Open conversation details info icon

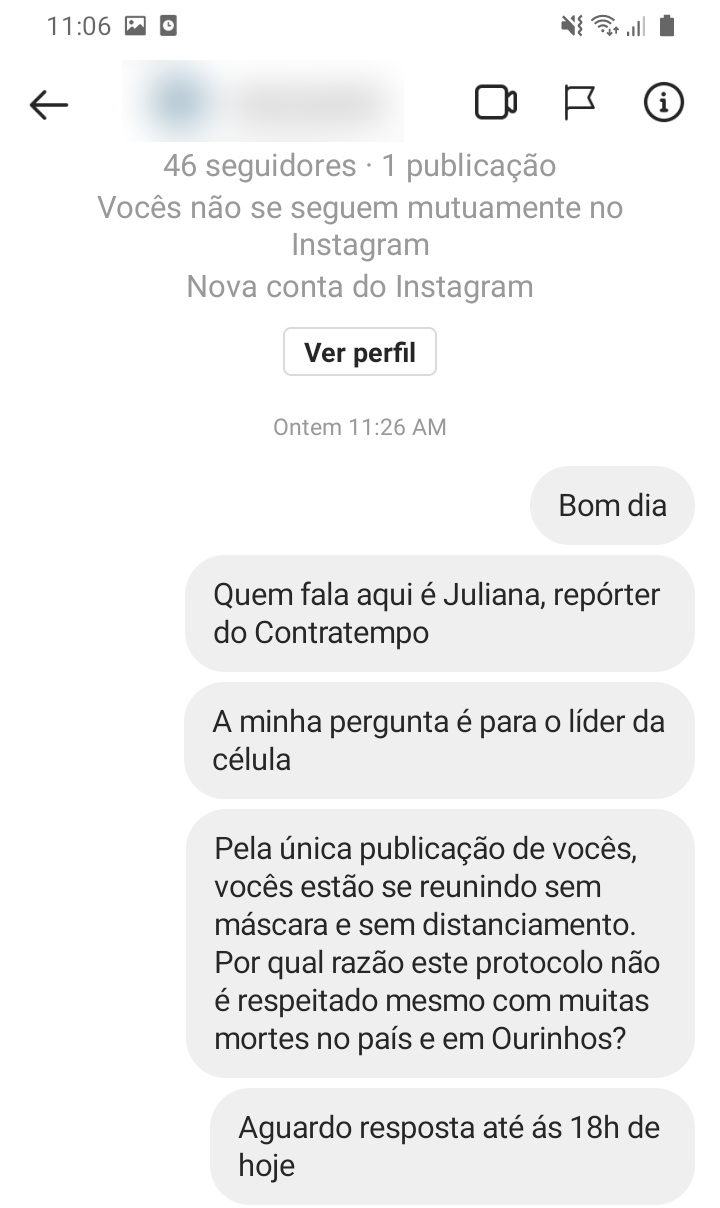pos(663,102)
